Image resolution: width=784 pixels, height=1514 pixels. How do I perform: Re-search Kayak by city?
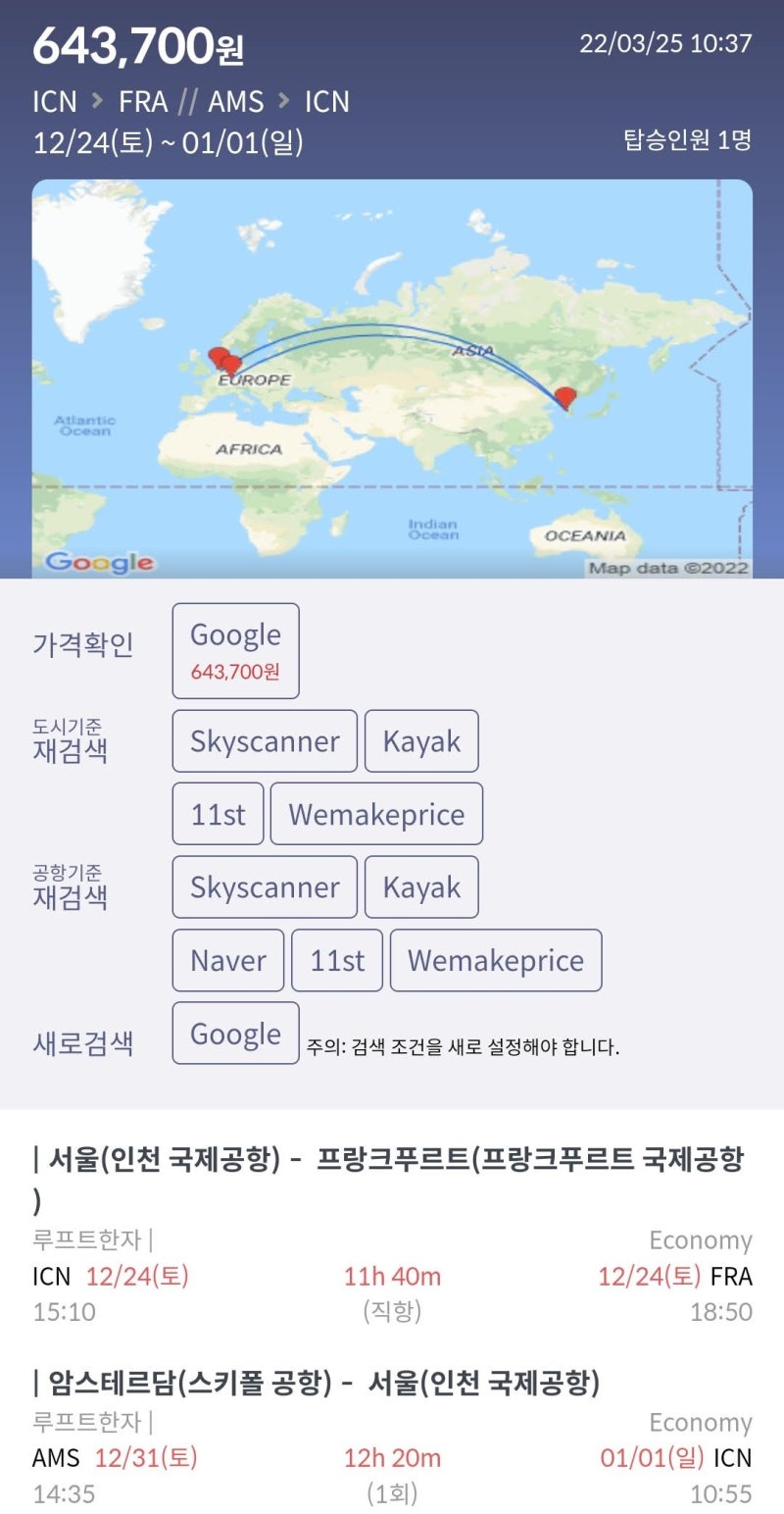pos(421,741)
